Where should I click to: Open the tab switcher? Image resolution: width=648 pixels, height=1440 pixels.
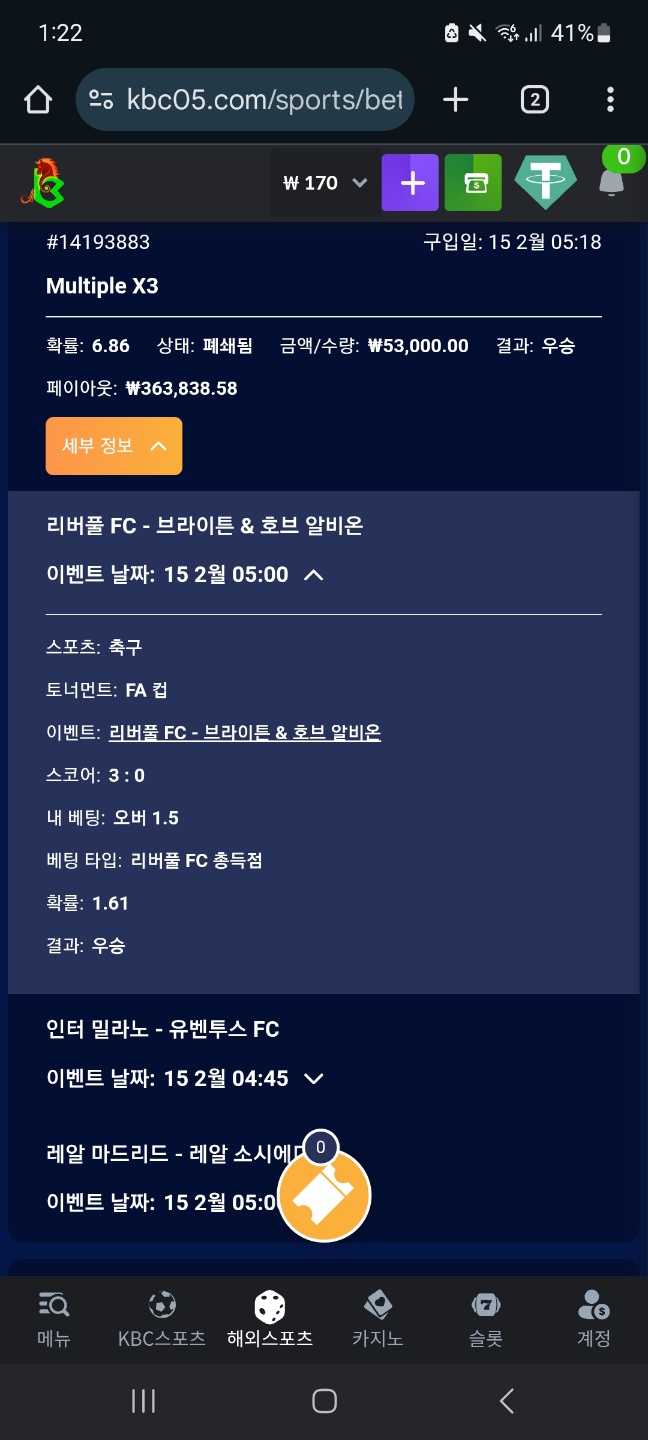click(x=534, y=100)
